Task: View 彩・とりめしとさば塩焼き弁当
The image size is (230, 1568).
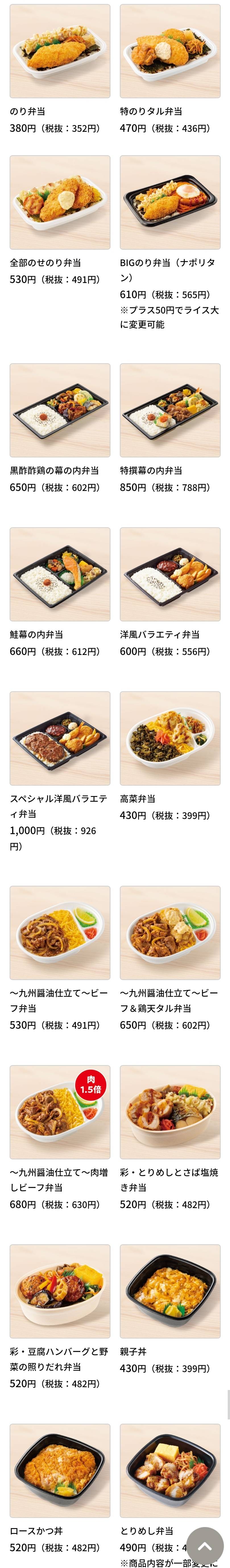Action: click(x=170, y=1112)
